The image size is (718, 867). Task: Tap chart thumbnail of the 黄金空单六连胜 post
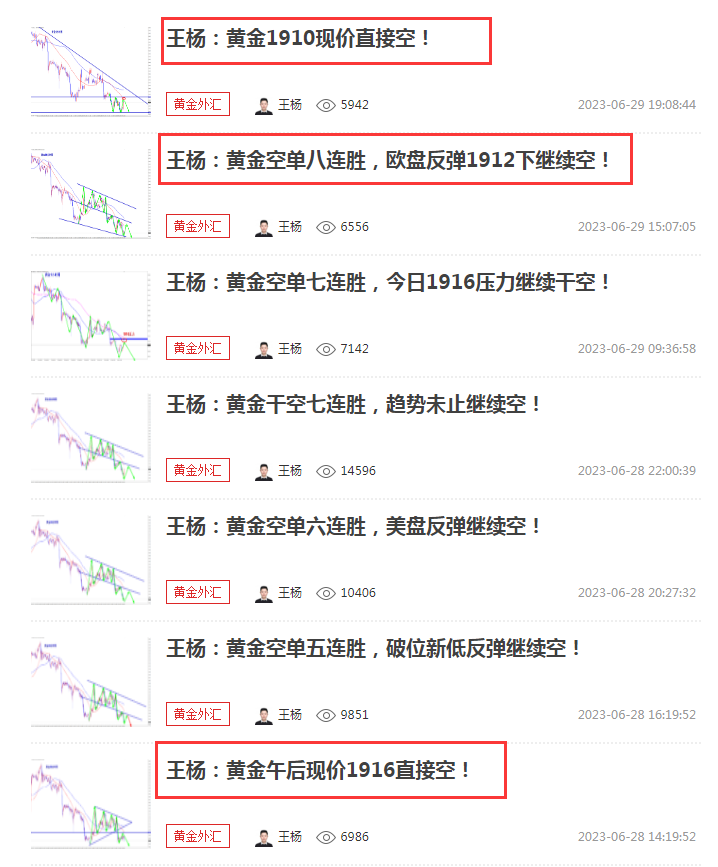click(90, 558)
